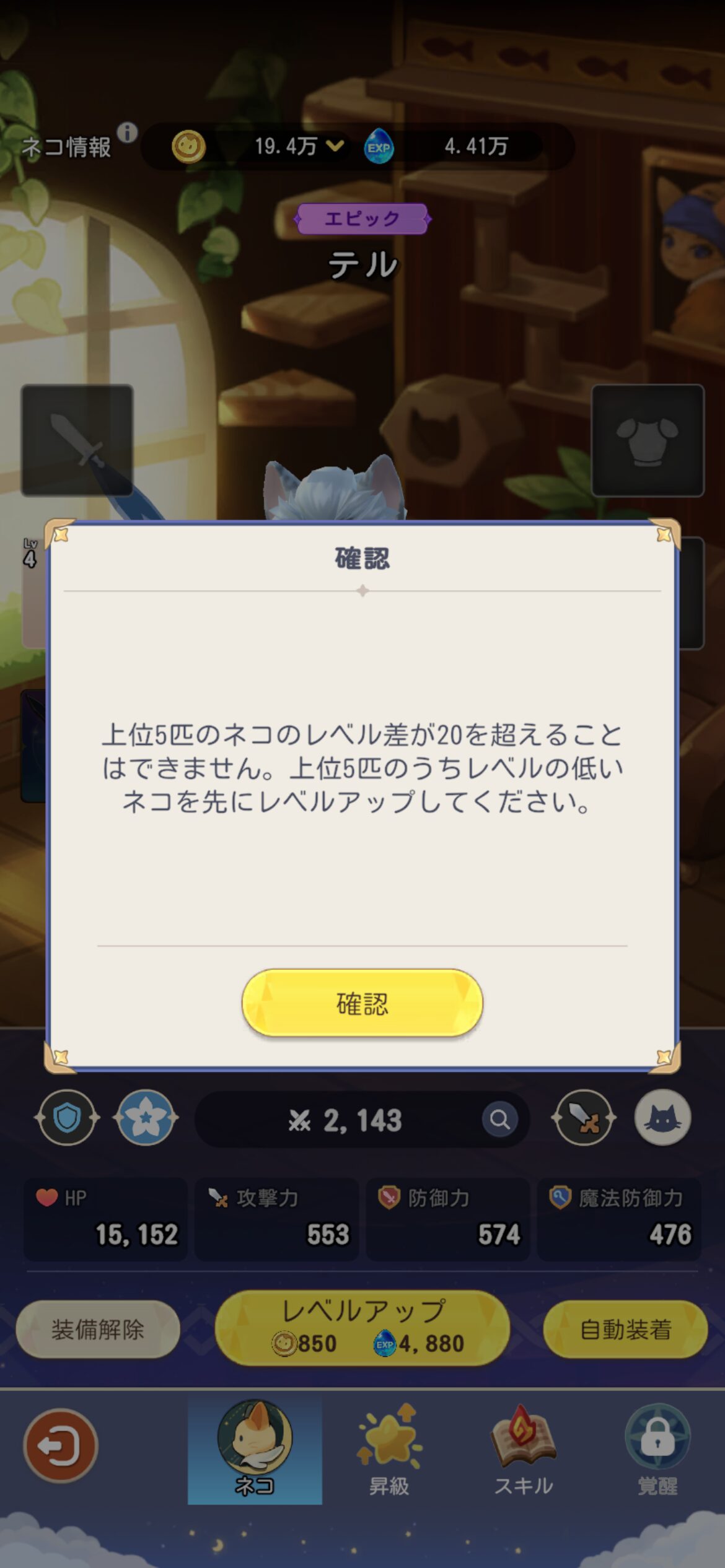This screenshot has width=725, height=1568.
Task: Tap the cat face icon
Action: click(x=662, y=1118)
